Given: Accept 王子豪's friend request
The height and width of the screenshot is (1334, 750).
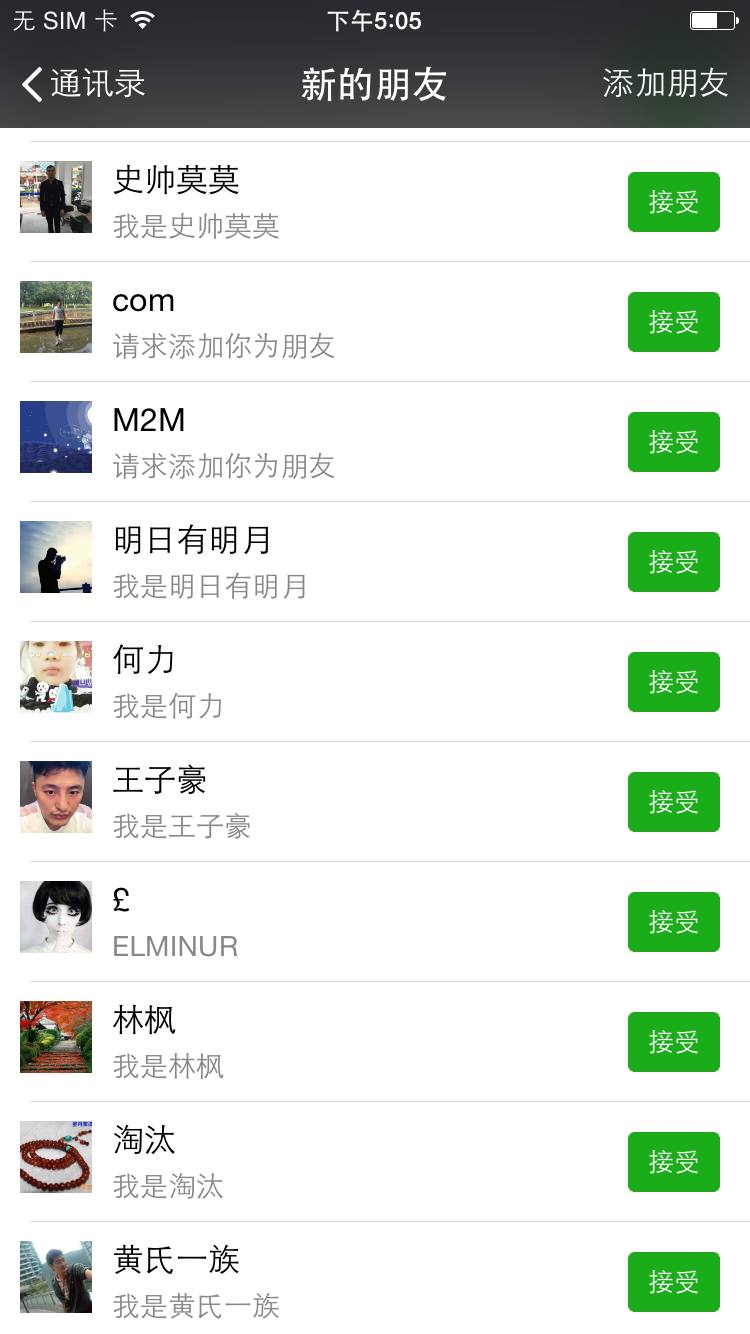Looking at the screenshot, I should tap(673, 802).
